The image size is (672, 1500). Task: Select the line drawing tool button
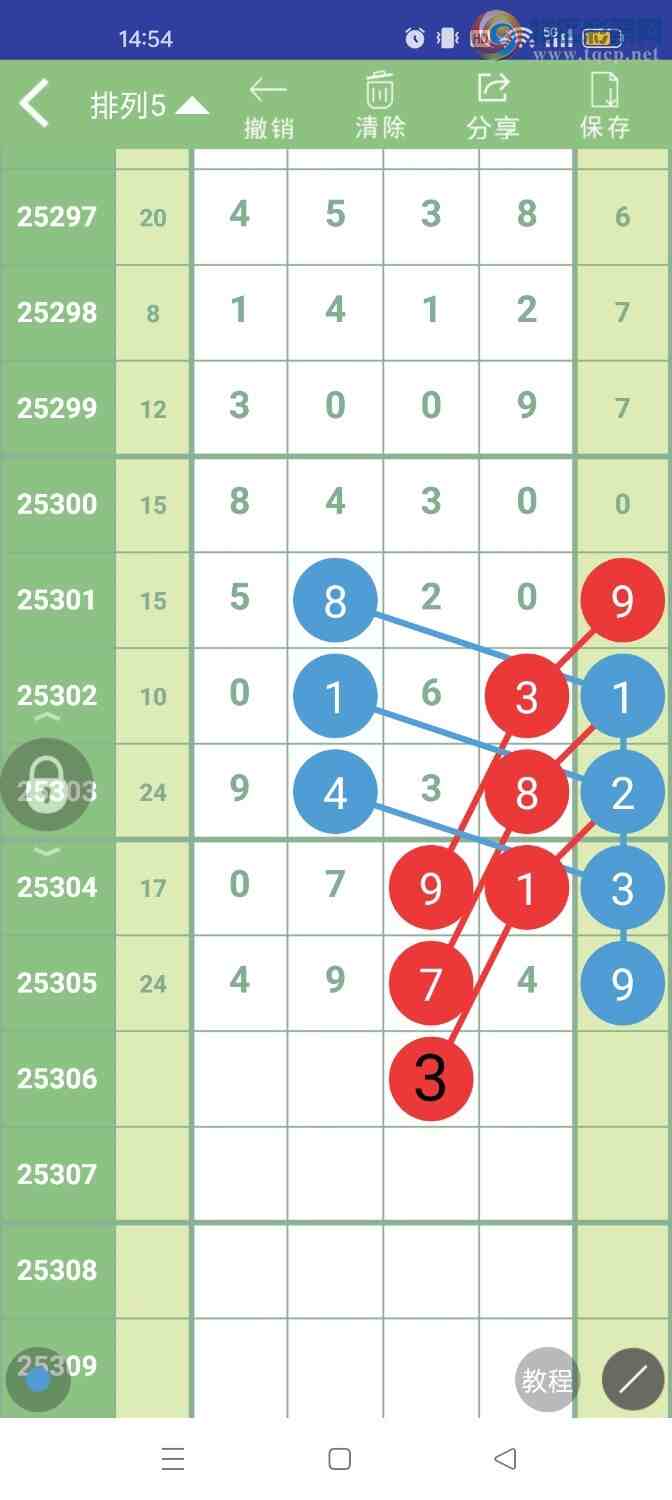coord(633,1381)
